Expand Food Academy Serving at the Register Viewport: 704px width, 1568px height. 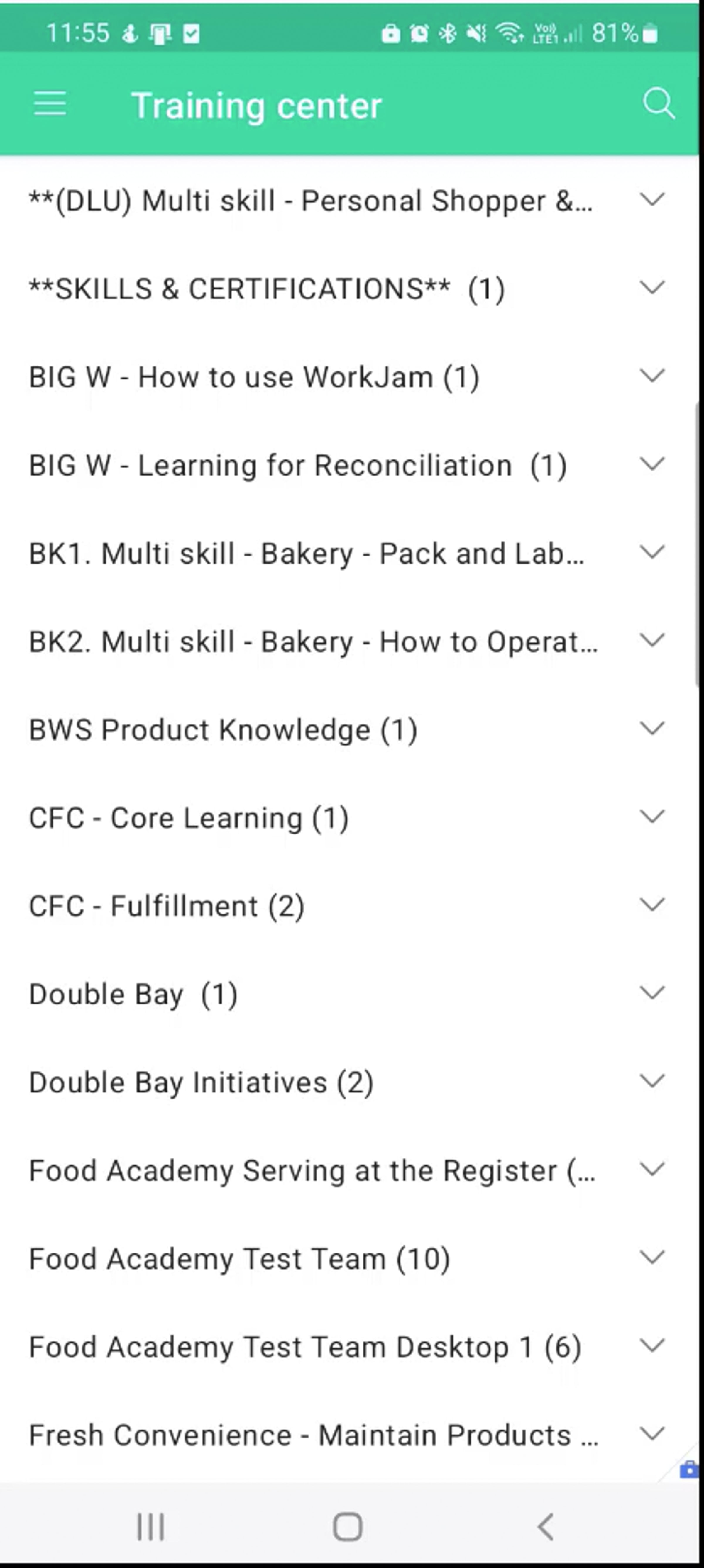pyautogui.click(x=651, y=1170)
